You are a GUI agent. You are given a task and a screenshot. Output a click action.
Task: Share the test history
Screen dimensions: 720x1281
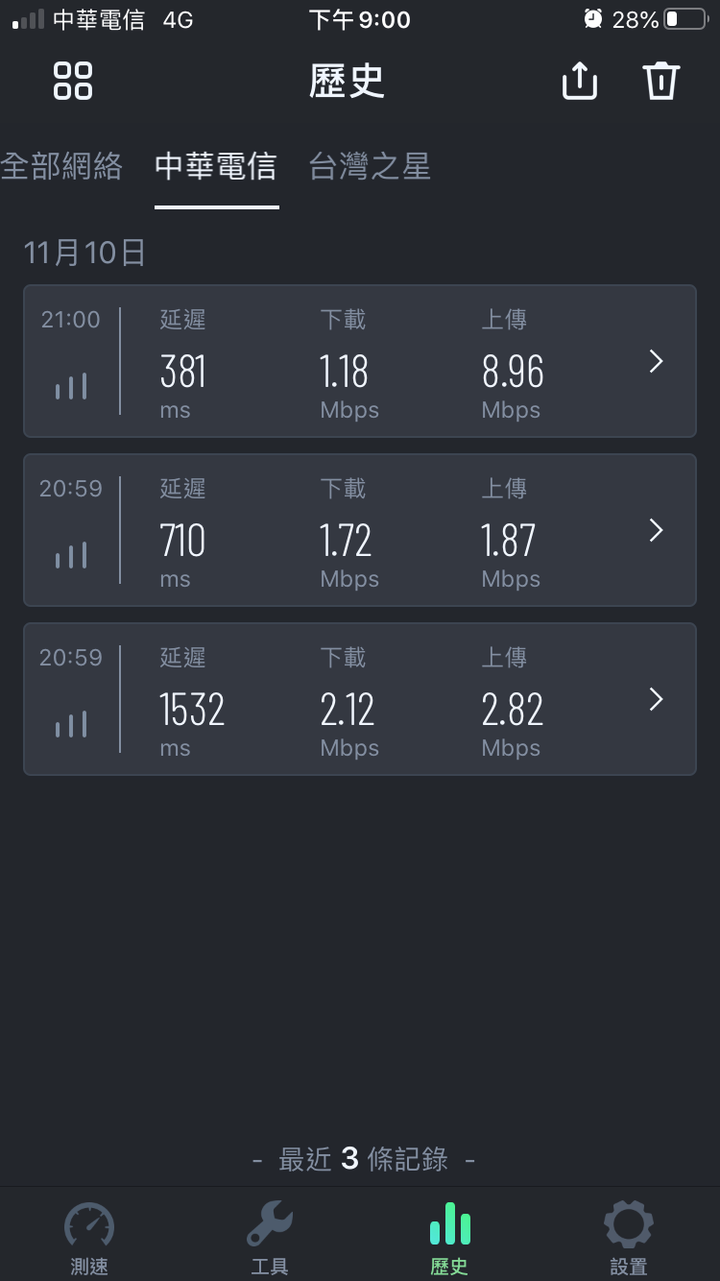[579, 81]
